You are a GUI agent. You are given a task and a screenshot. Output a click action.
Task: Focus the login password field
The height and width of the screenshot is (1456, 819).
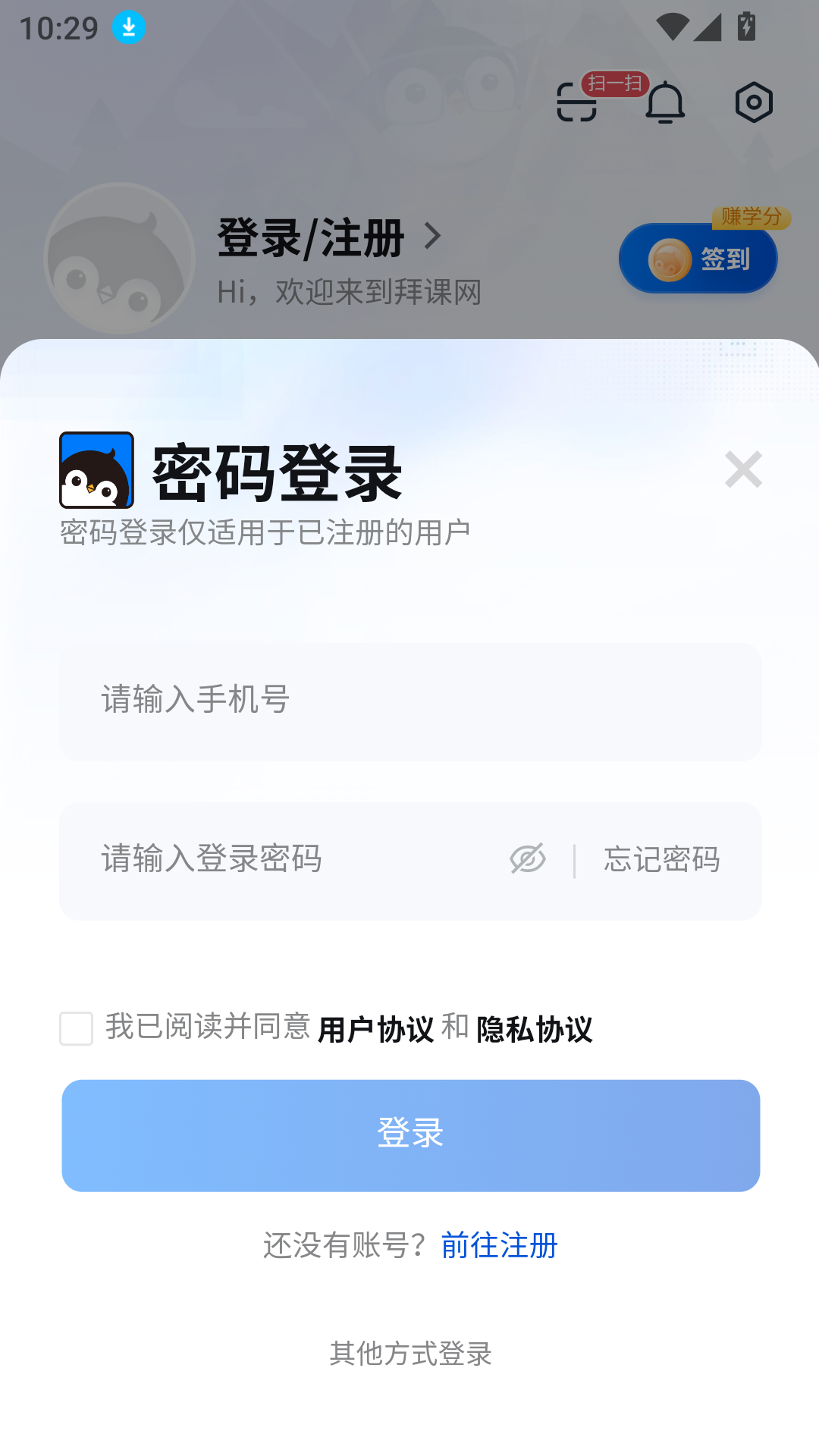(x=288, y=861)
